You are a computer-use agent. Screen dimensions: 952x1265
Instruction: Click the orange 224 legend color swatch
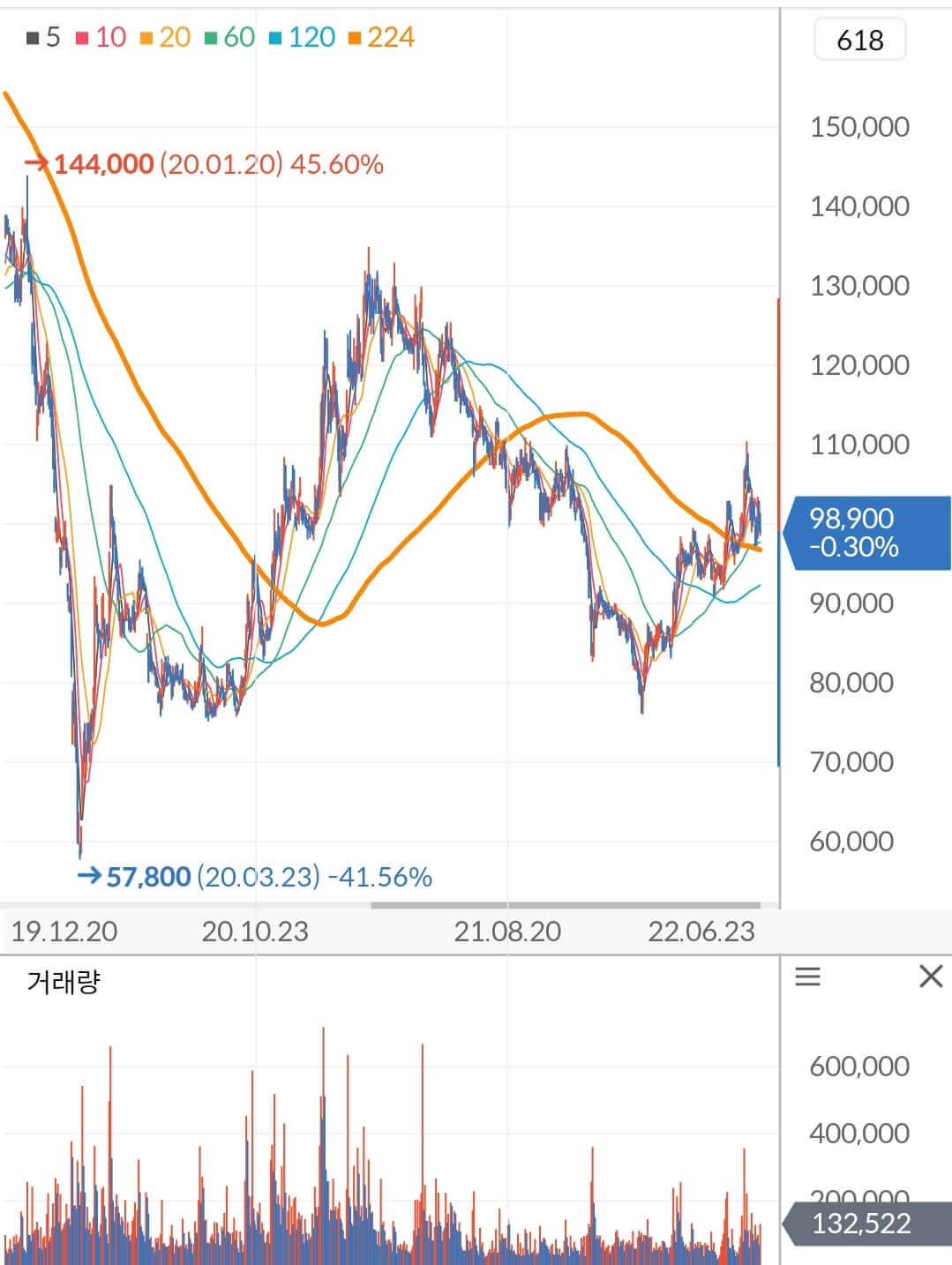tap(355, 39)
